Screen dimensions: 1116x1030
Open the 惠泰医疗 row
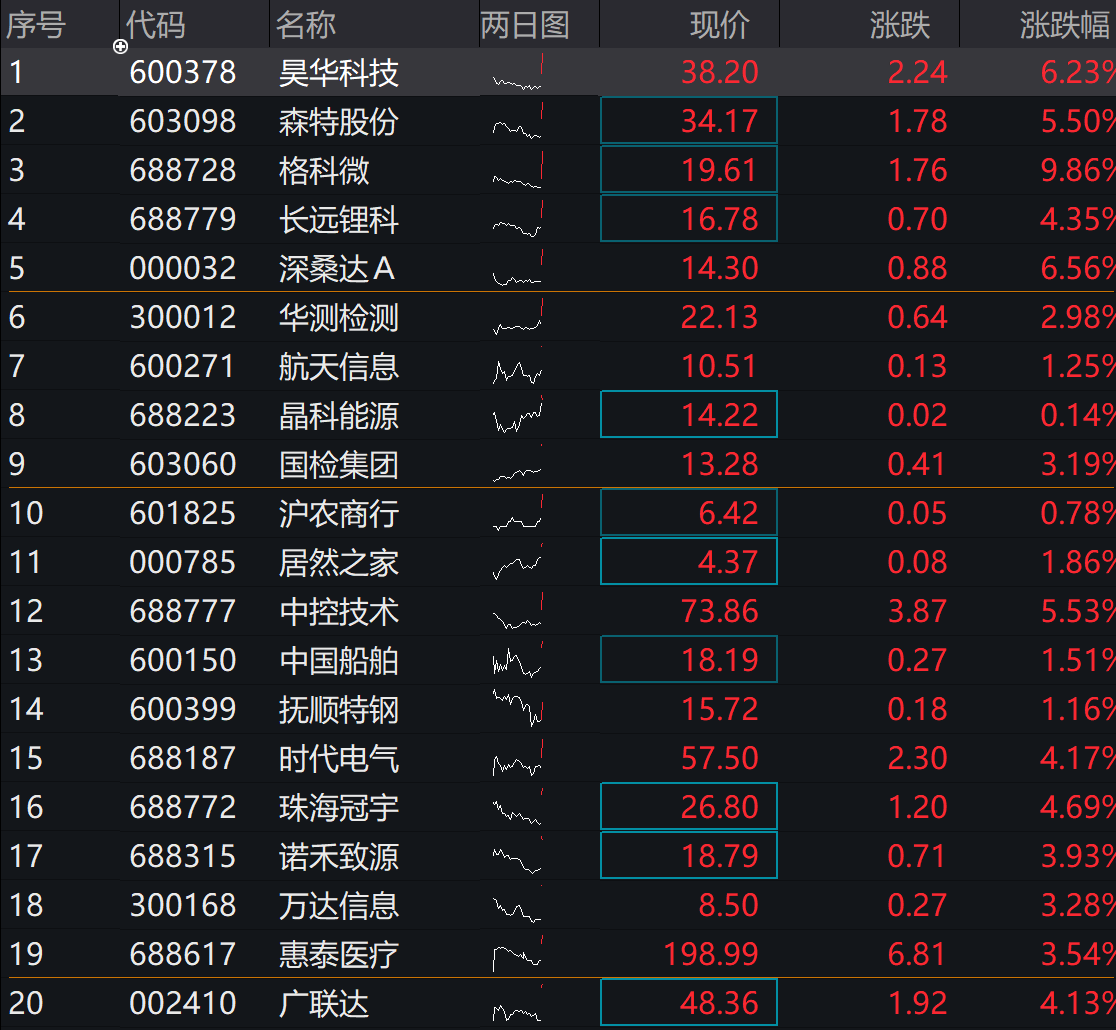click(558, 954)
